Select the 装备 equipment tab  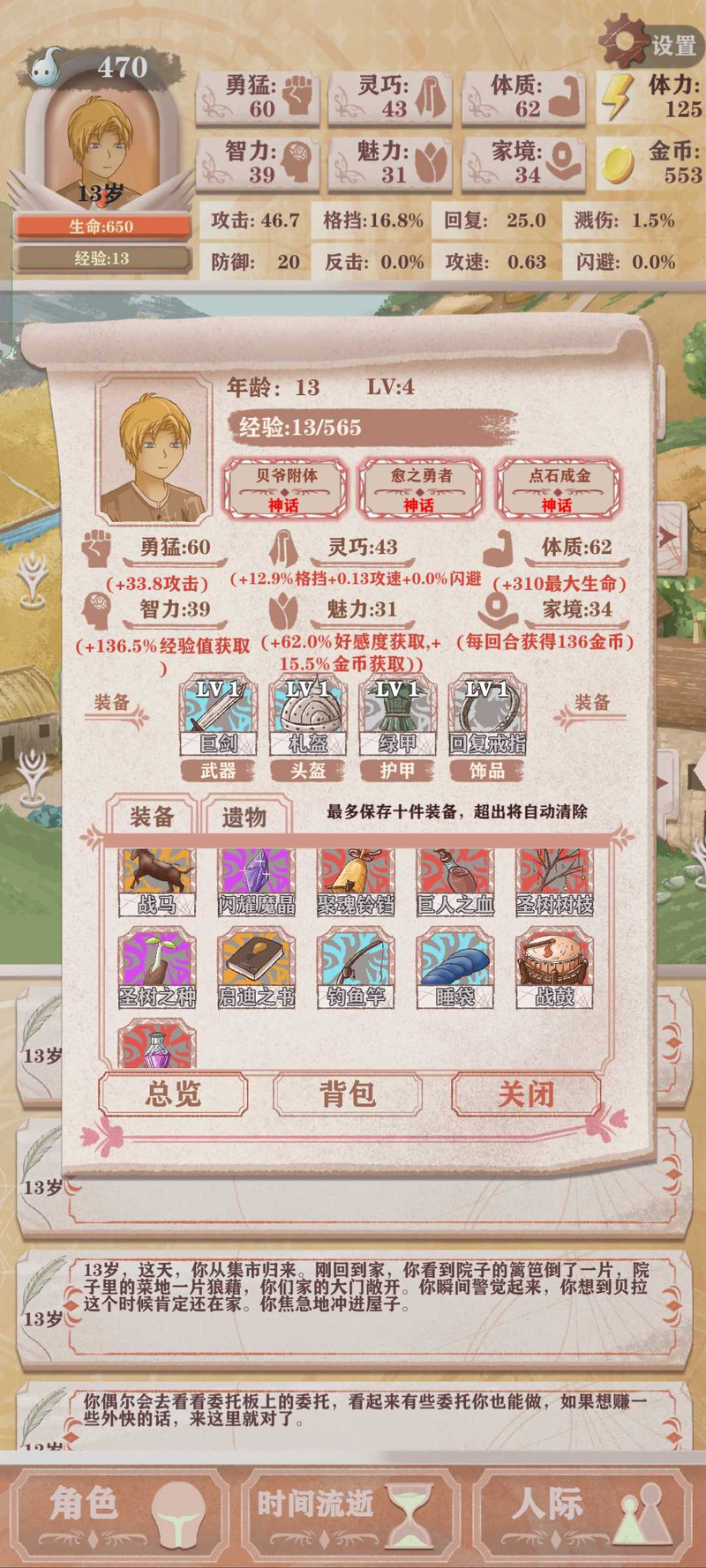pyautogui.click(x=152, y=816)
